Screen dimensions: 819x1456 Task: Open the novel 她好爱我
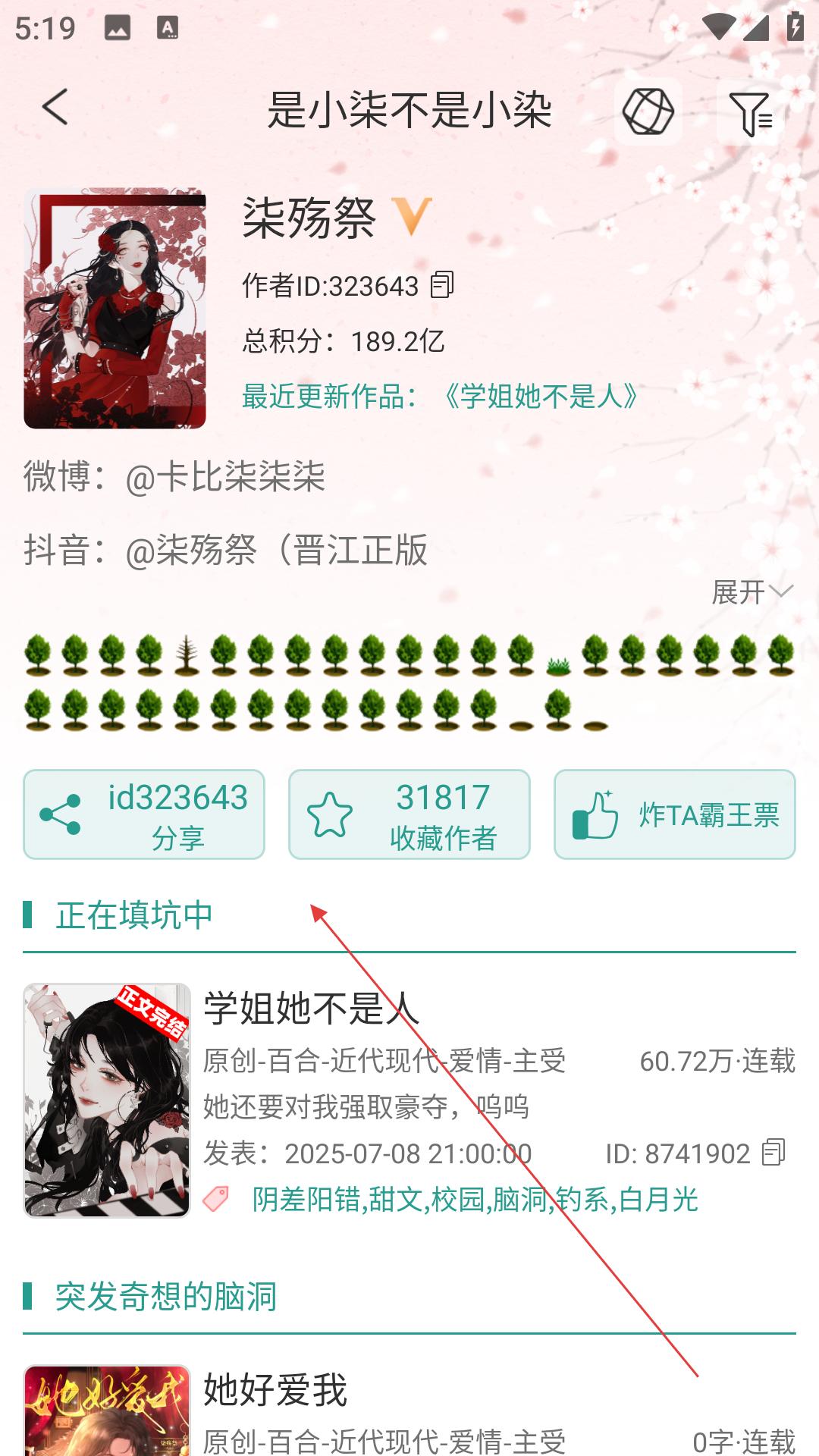point(275,1390)
